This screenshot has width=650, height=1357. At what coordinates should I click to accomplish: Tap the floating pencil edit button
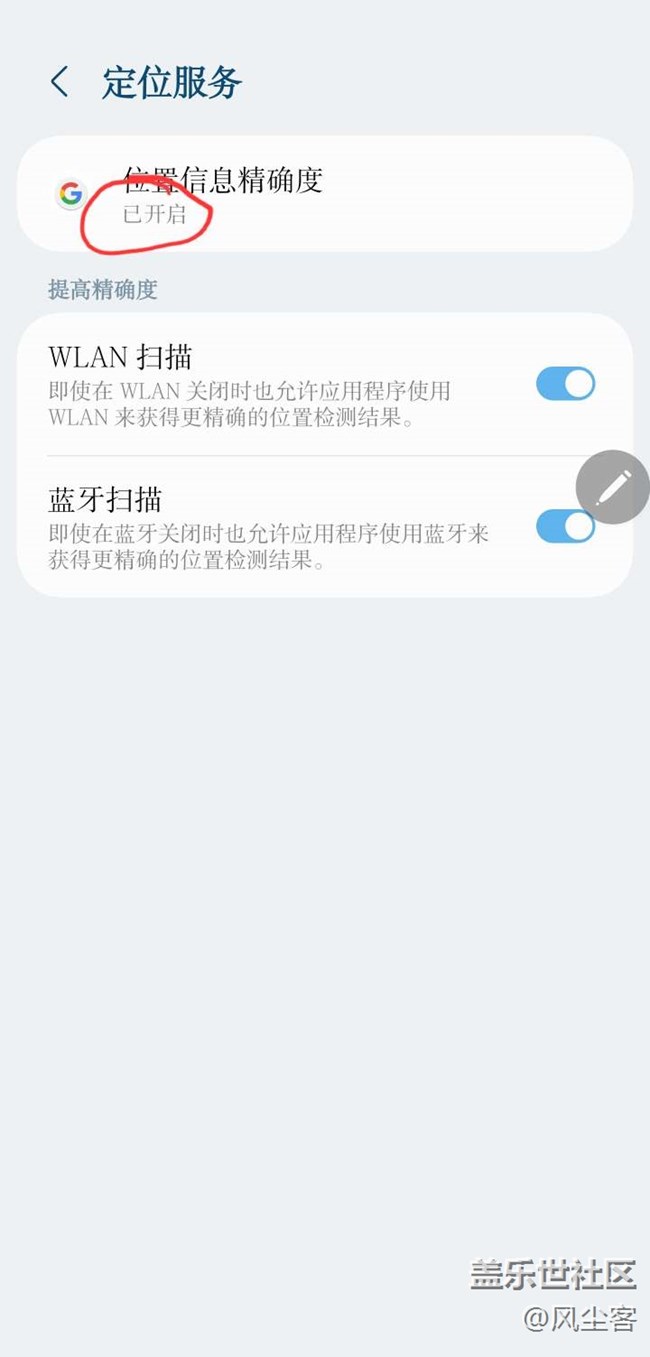pos(613,487)
